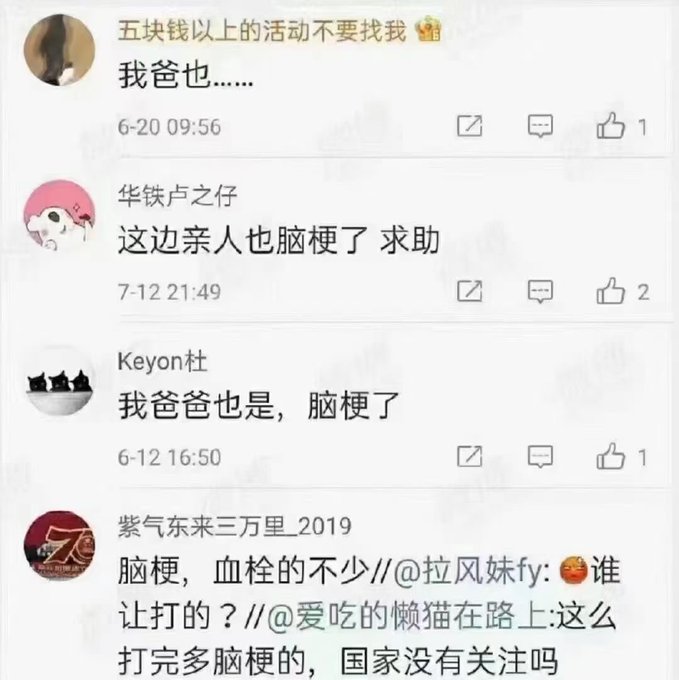Like the comment by 五块钱以上的活动不要找我
The image size is (679, 680).
tap(610, 127)
